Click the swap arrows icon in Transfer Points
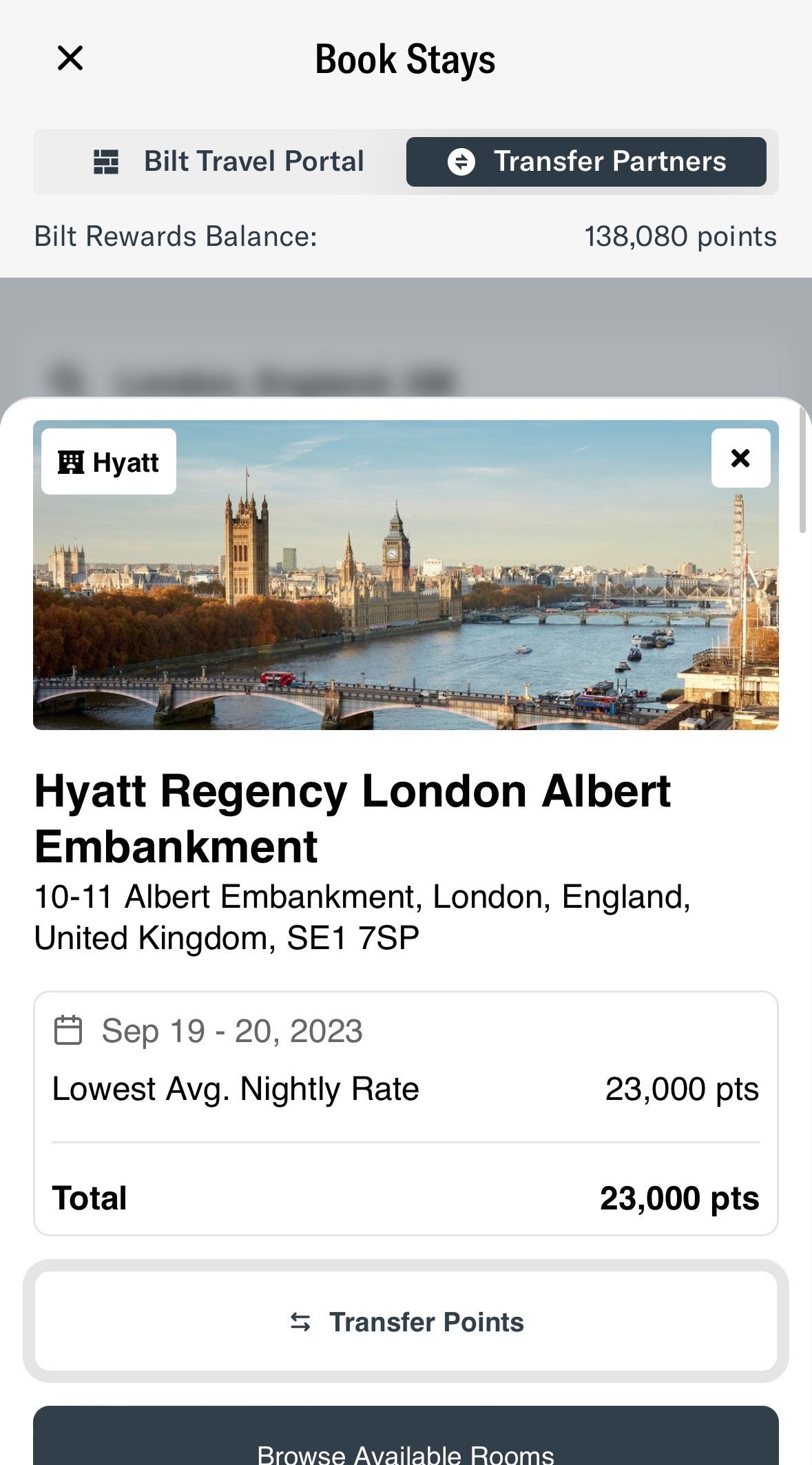This screenshot has height=1465, width=812. (x=301, y=1321)
